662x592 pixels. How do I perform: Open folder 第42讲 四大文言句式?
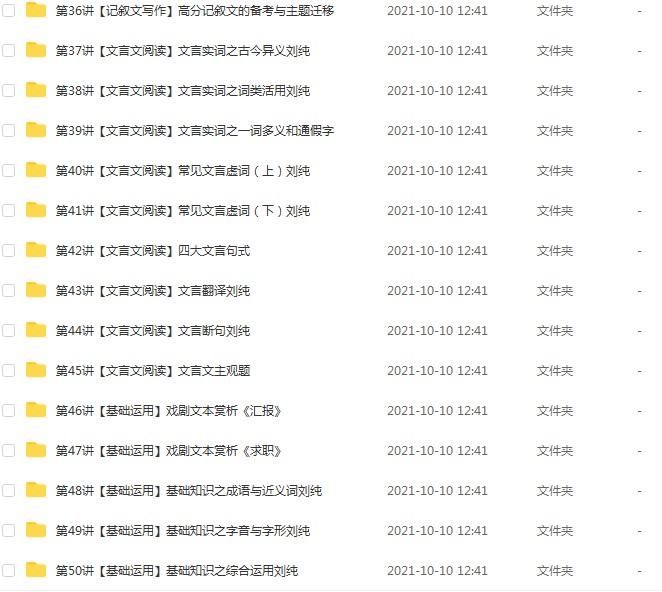pos(152,251)
